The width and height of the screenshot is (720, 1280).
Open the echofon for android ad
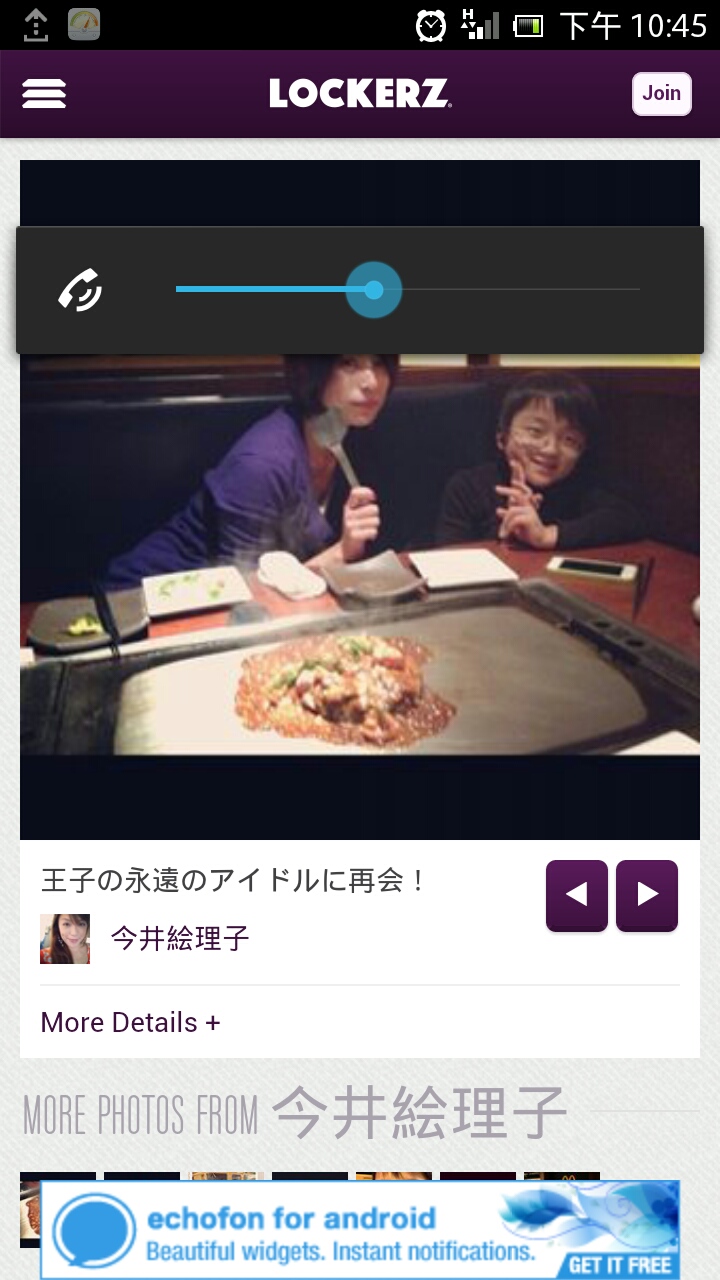360,1230
